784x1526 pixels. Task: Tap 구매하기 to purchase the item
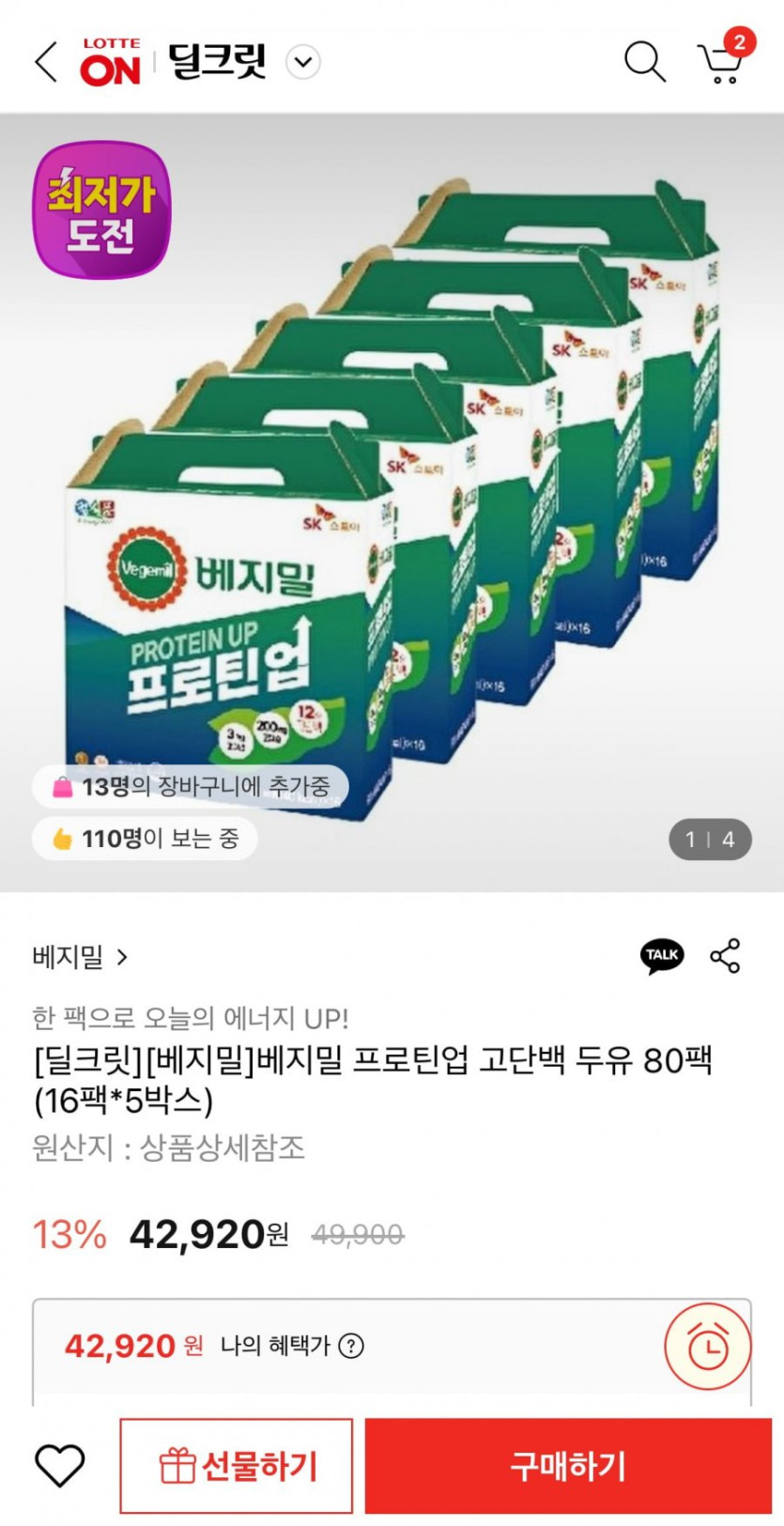coord(568,1466)
